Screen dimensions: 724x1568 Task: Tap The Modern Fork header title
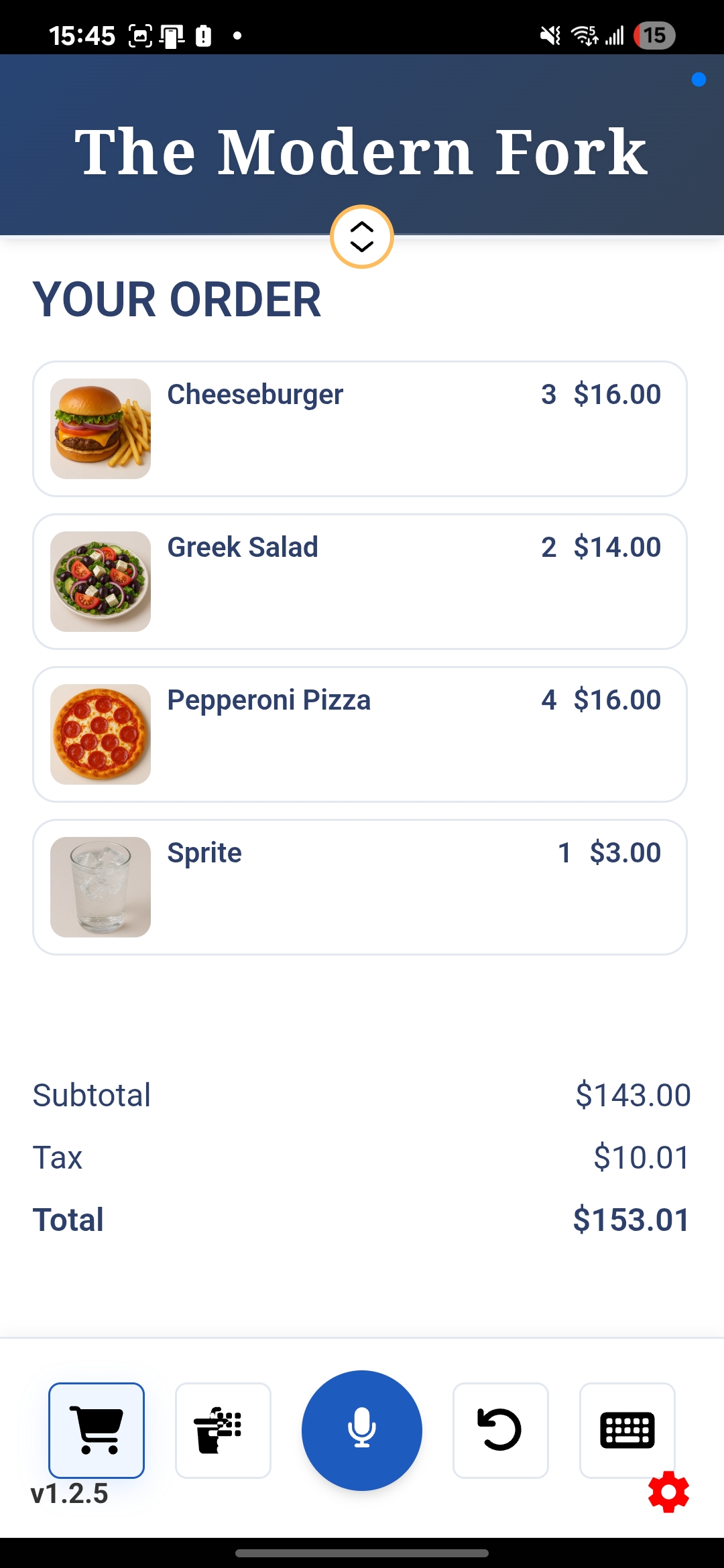point(361,150)
